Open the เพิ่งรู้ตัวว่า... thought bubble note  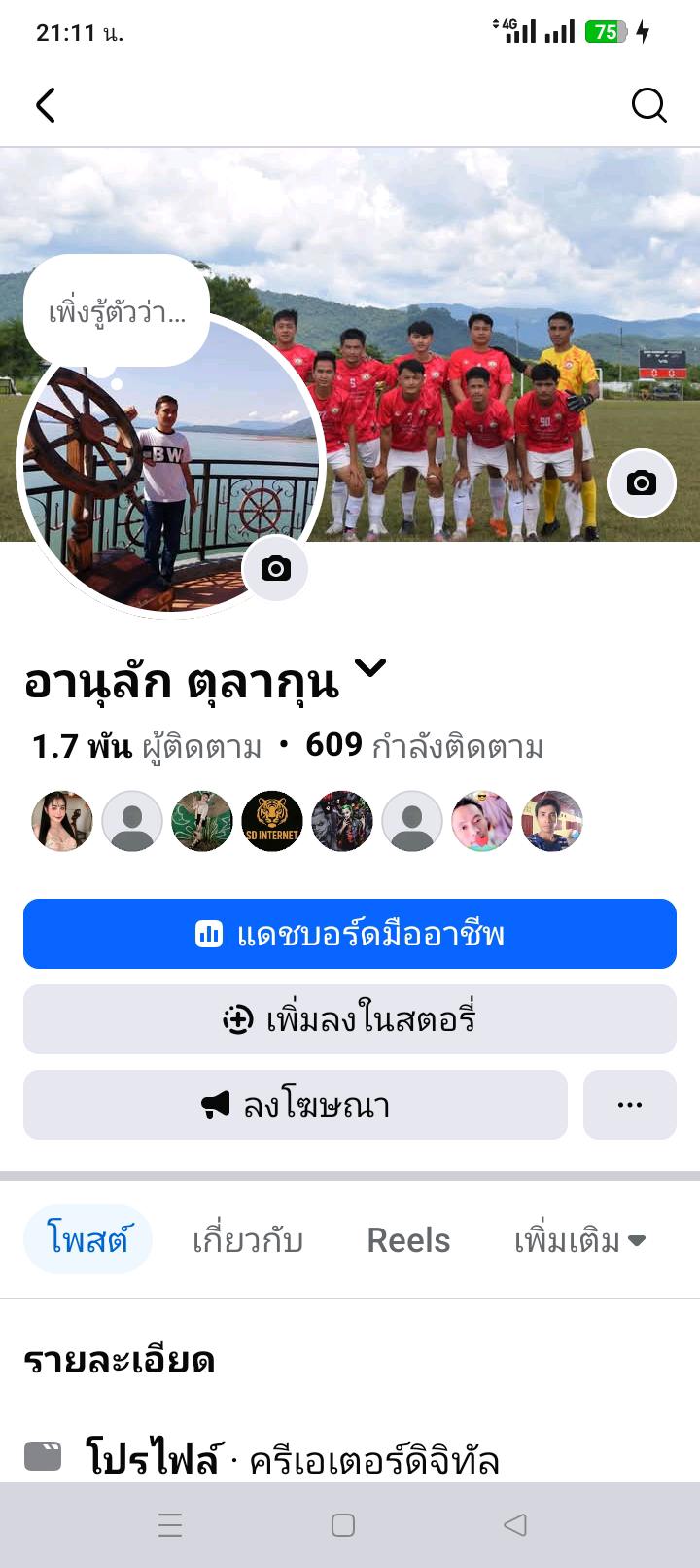point(117,313)
